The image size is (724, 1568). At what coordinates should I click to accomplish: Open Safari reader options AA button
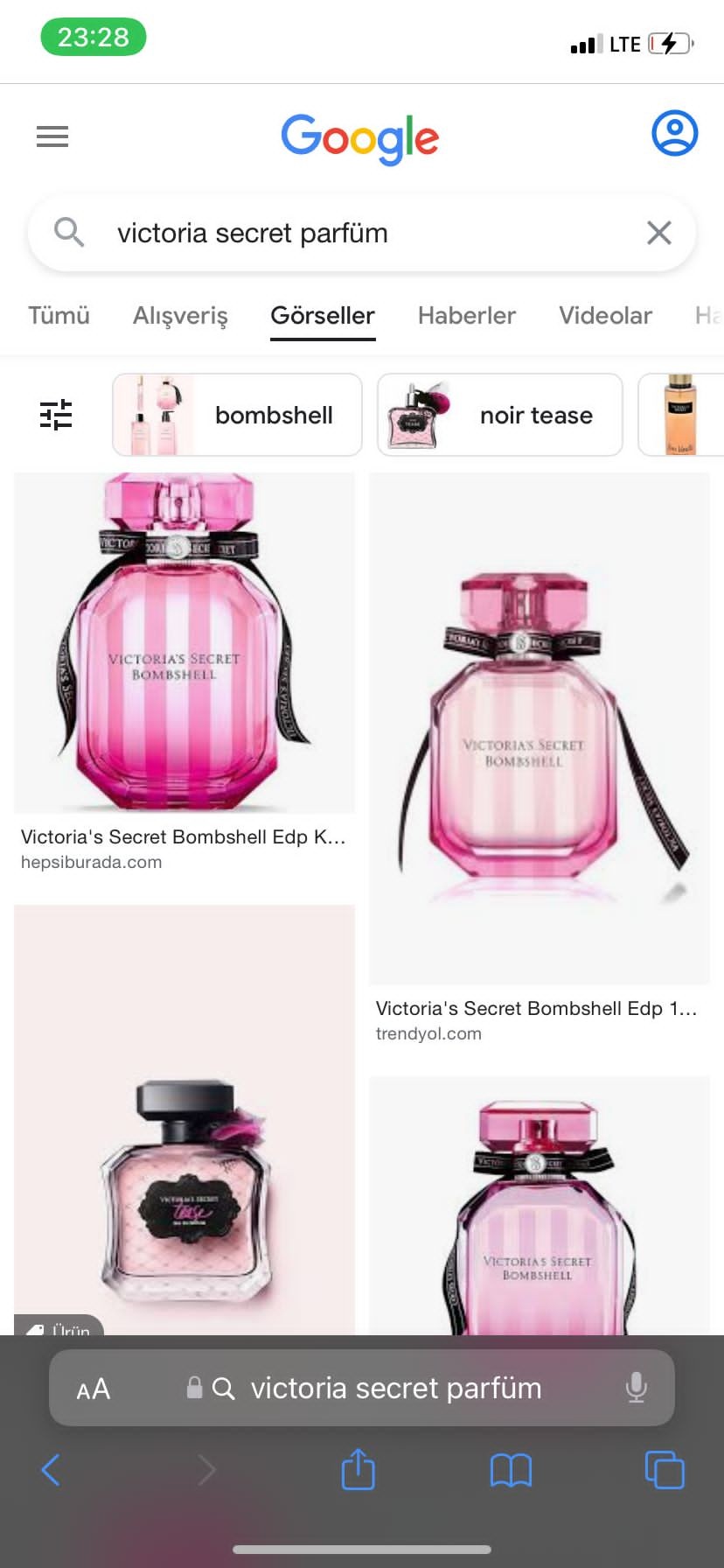[x=94, y=1389]
